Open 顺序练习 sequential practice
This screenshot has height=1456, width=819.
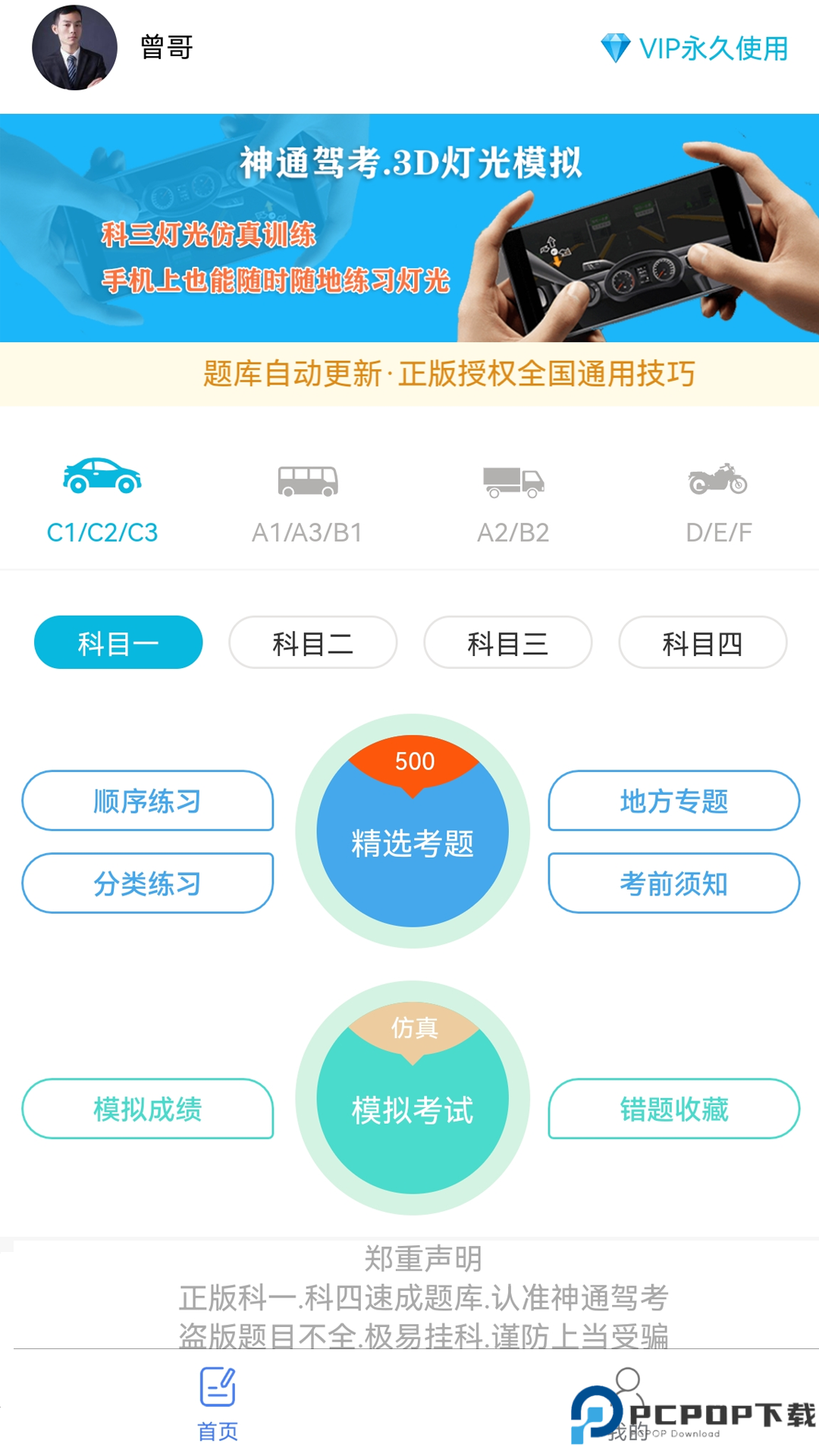pyautogui.click(x=147, y=802)
